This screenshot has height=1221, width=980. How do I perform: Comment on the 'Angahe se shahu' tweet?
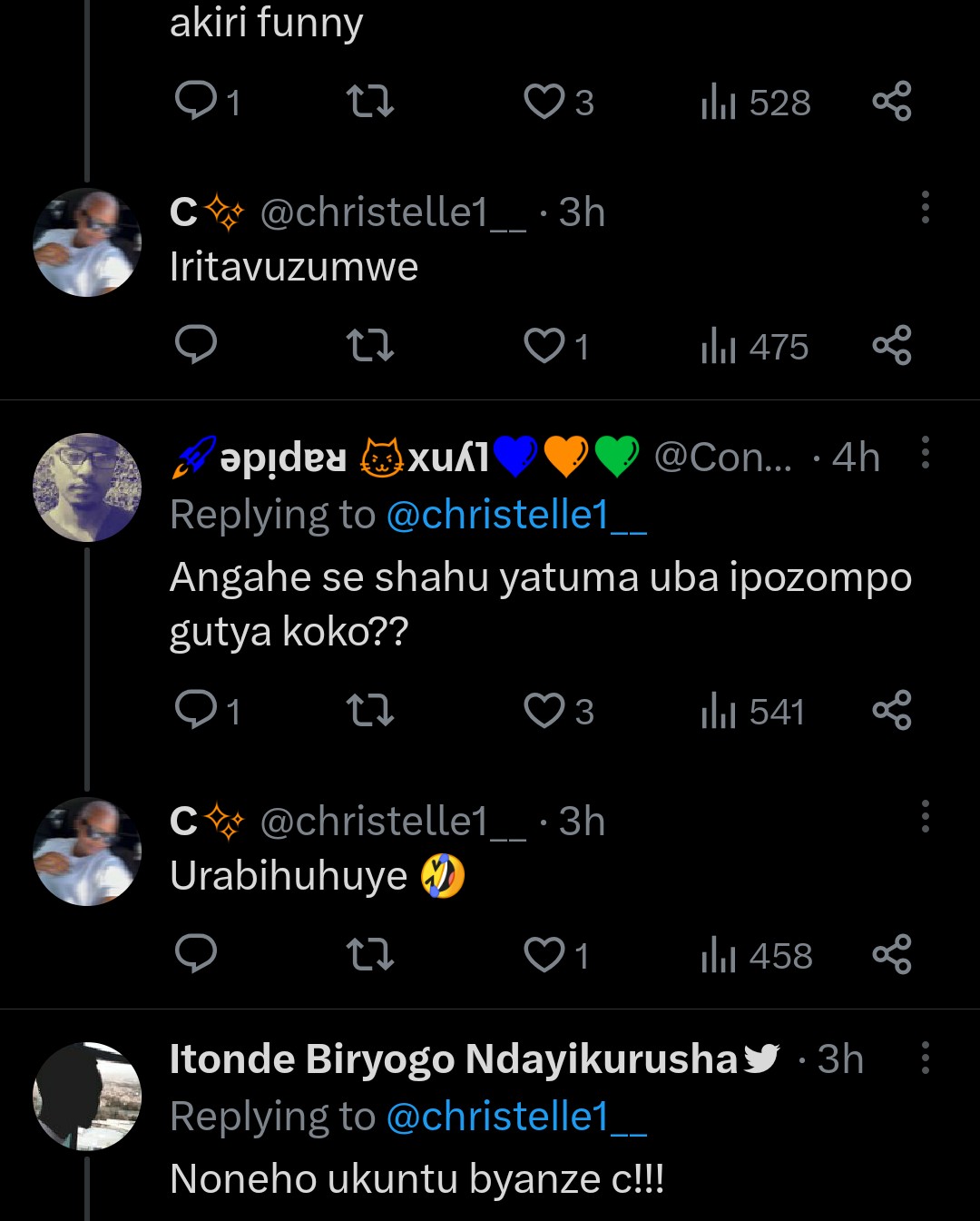coord(195,711)
